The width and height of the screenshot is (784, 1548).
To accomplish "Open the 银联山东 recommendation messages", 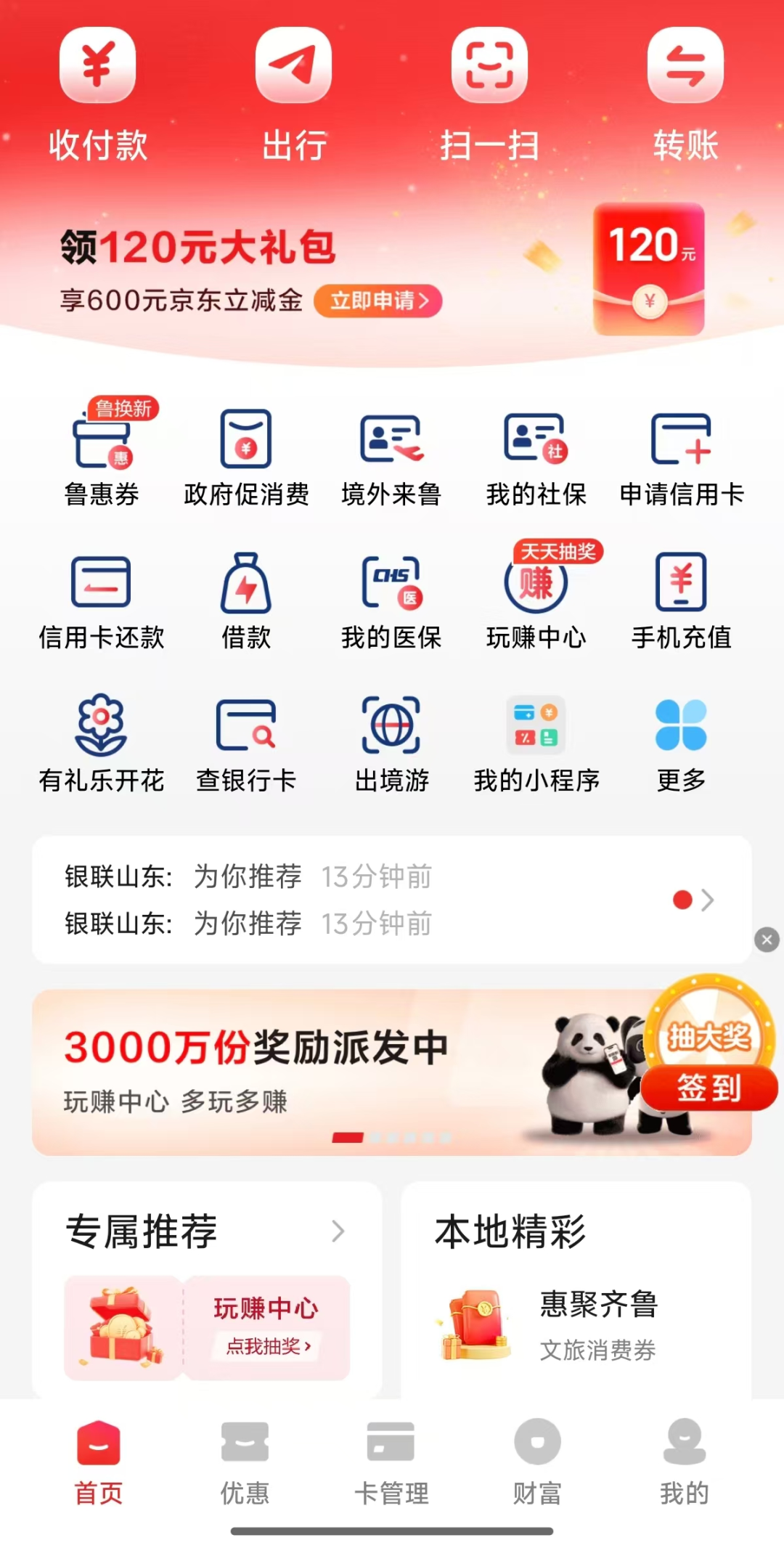I will click(391, 900).
